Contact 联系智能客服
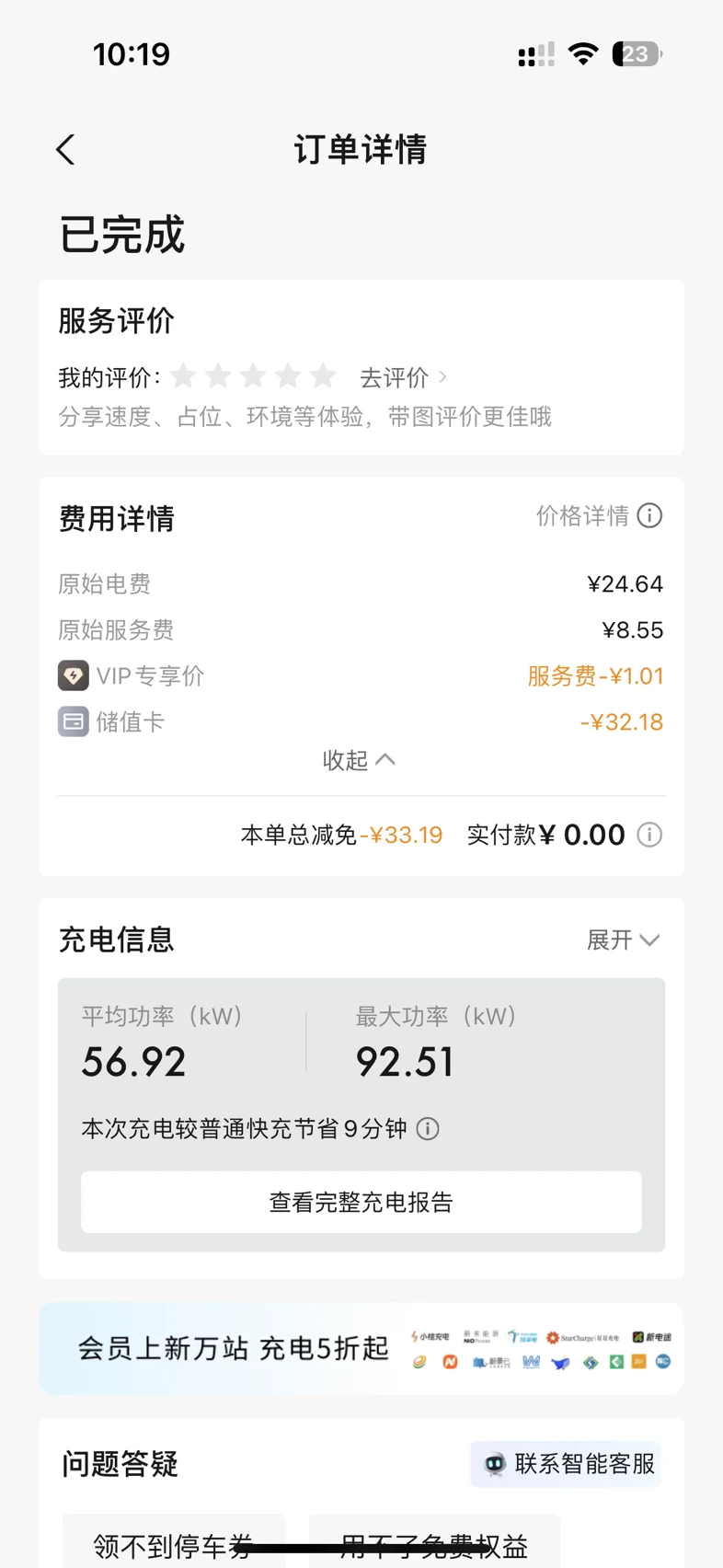The image size is (723, 1568). tap(567, 1463)
